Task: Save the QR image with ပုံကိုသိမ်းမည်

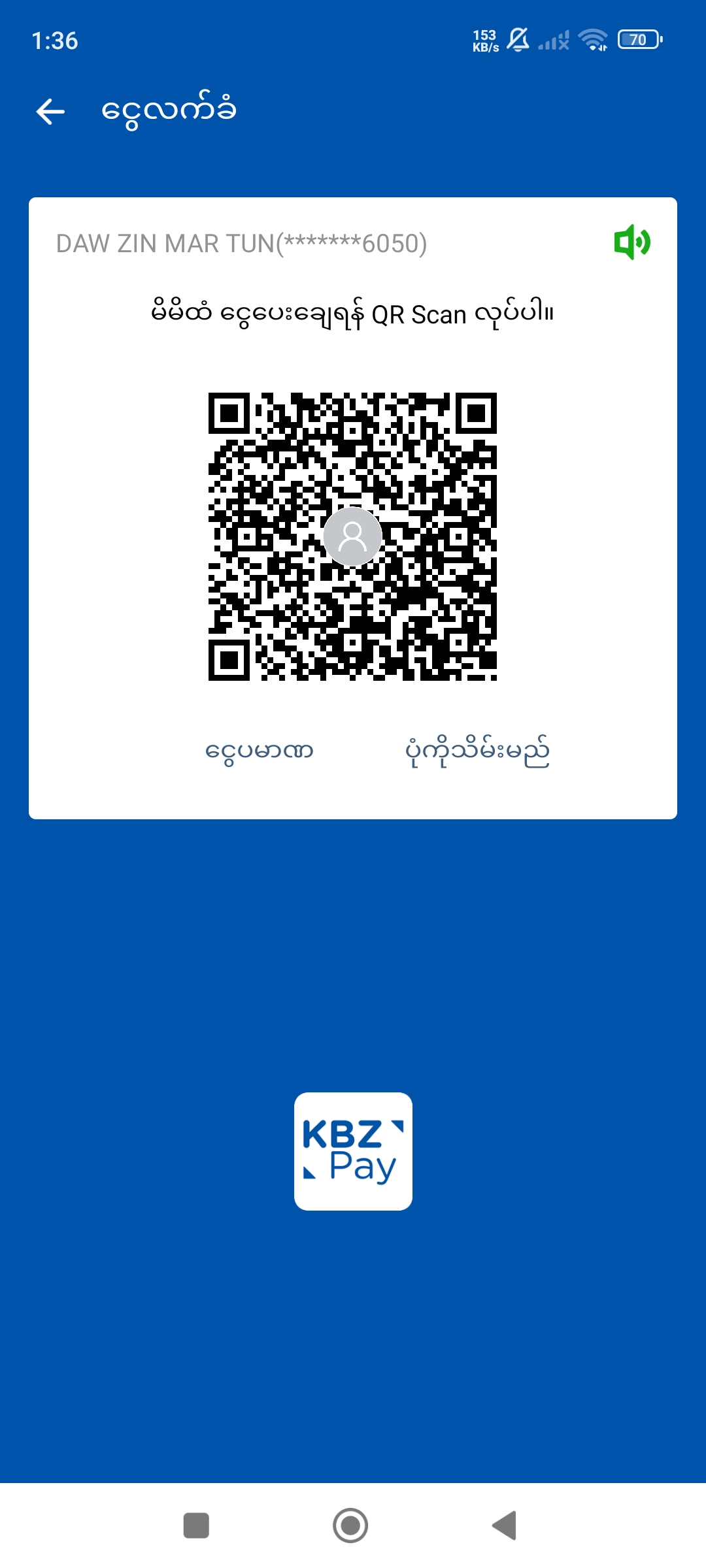Action: (x=477, y=751)
